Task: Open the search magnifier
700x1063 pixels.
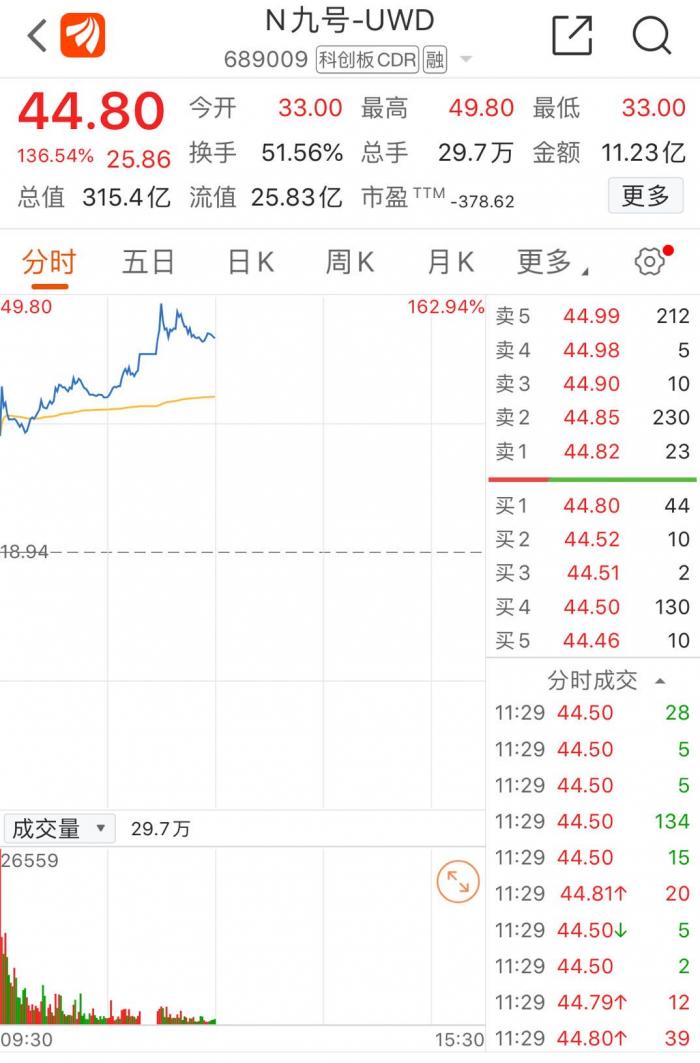Action: [651, 36]
